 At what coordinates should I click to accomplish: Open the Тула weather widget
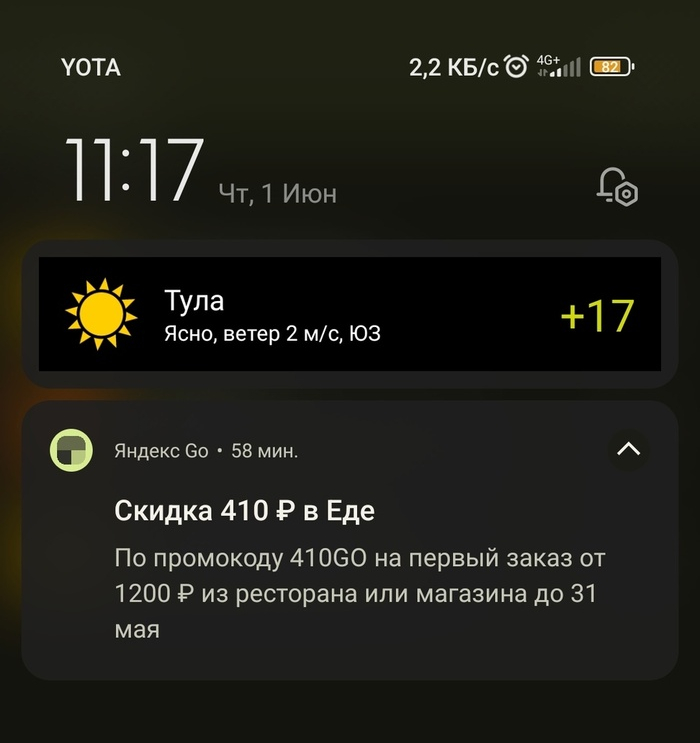(350, 314)
